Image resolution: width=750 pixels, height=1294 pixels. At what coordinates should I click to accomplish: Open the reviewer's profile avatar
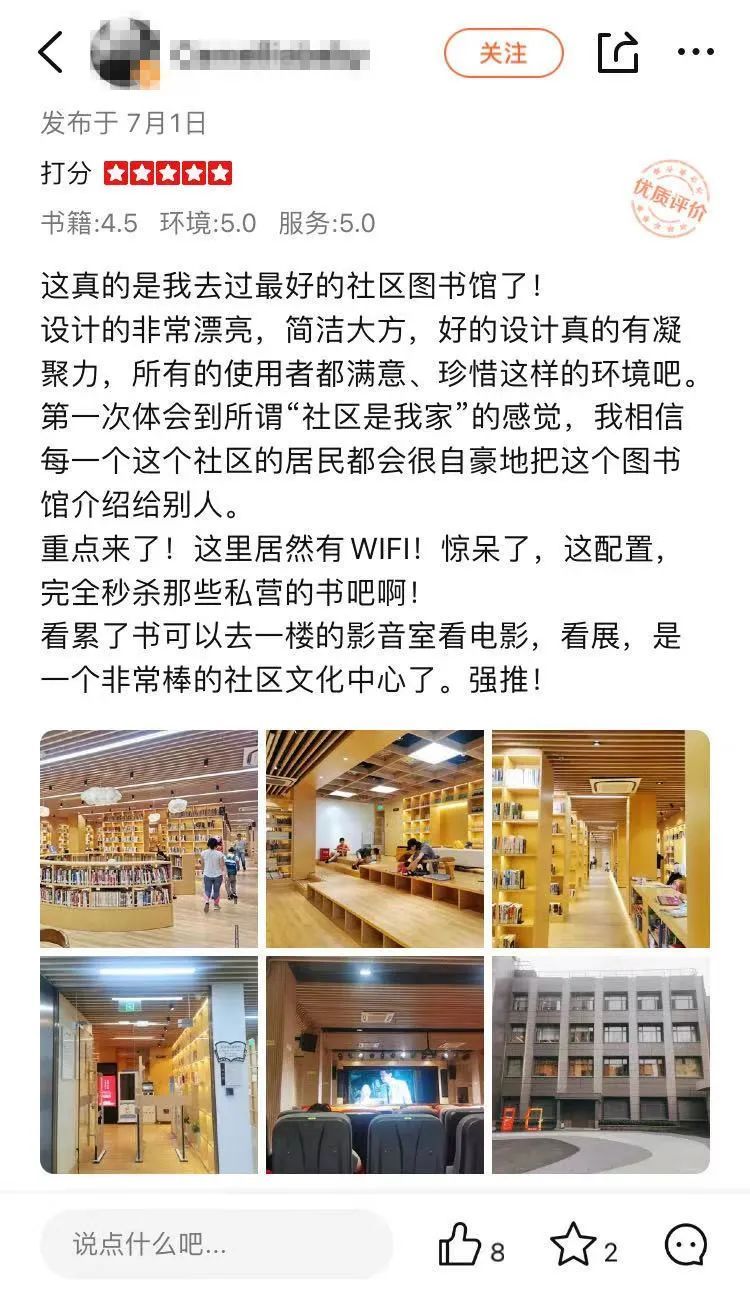(x=124, y=52)
